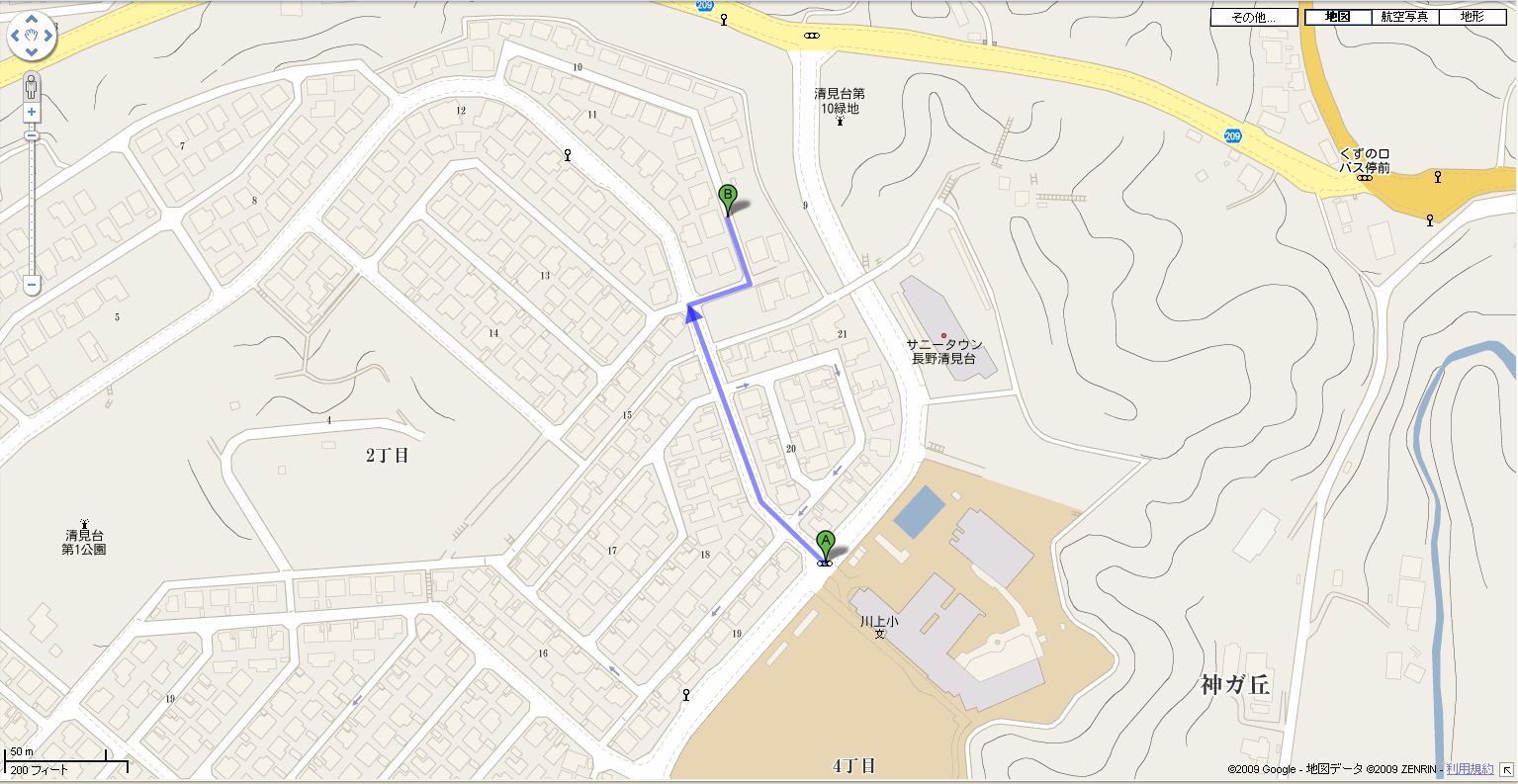The width and height of the screenshot is (1518, 784).
Task: Zoom out with the minus button
Action: 32,286
